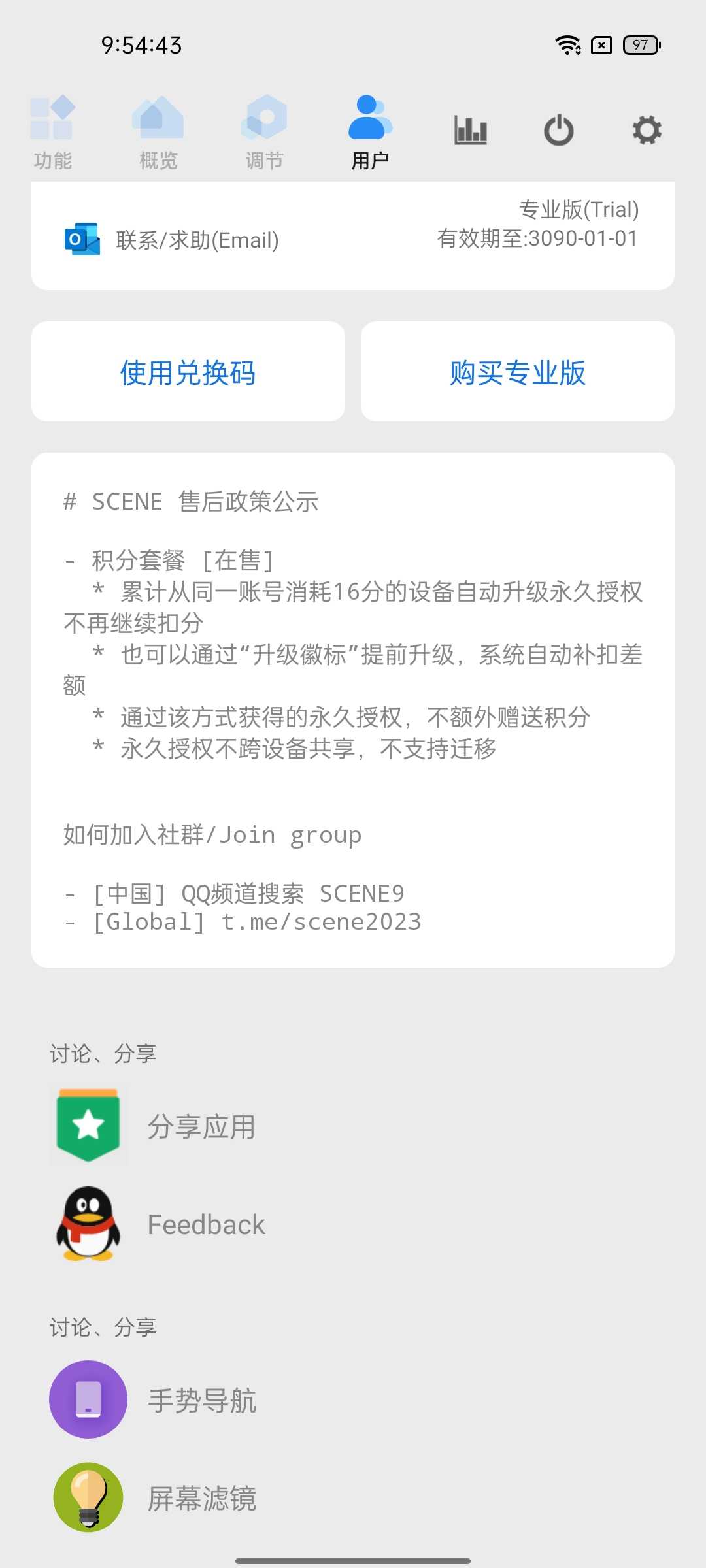Open the settings gear
Image resolution: width=706 pixels, height=1568 pixels.
click(647, 130)
